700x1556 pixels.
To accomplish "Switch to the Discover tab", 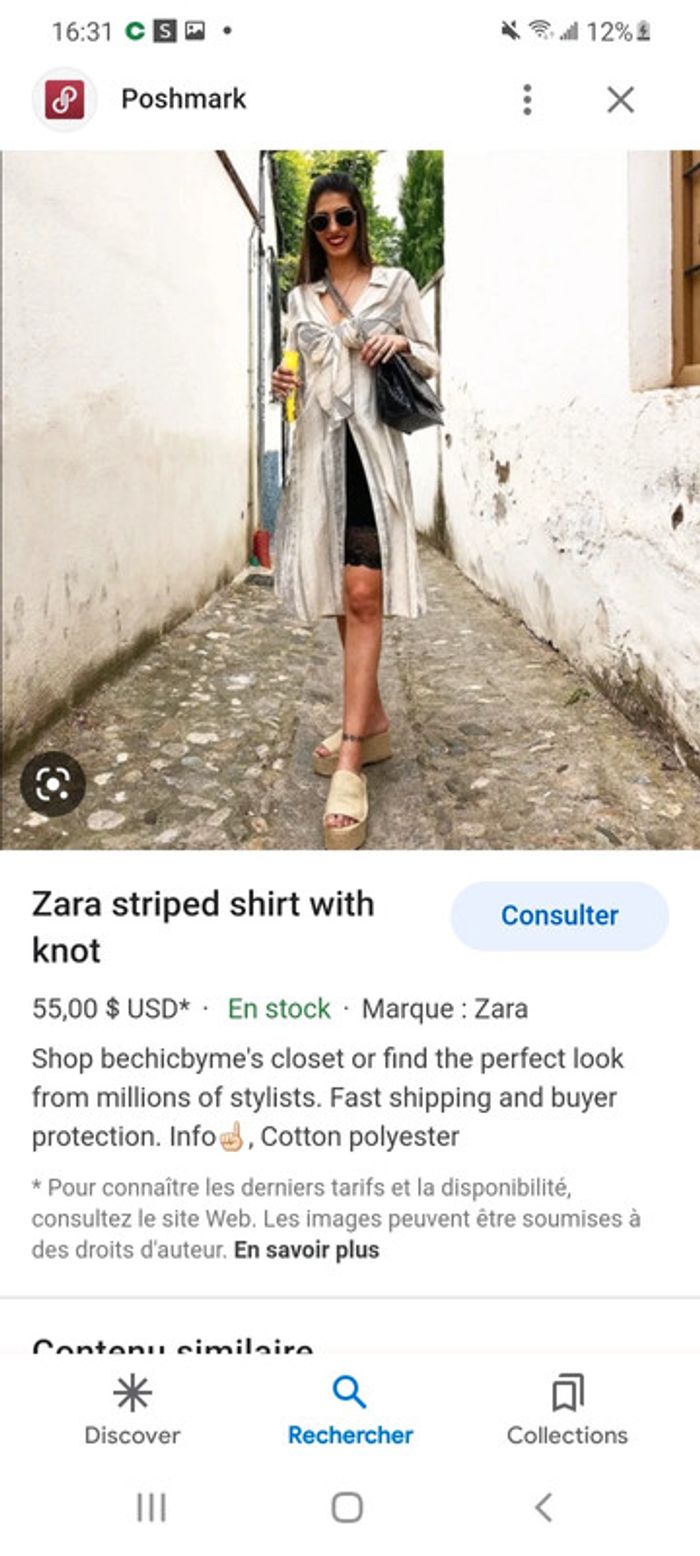I will coord(132,1410).
